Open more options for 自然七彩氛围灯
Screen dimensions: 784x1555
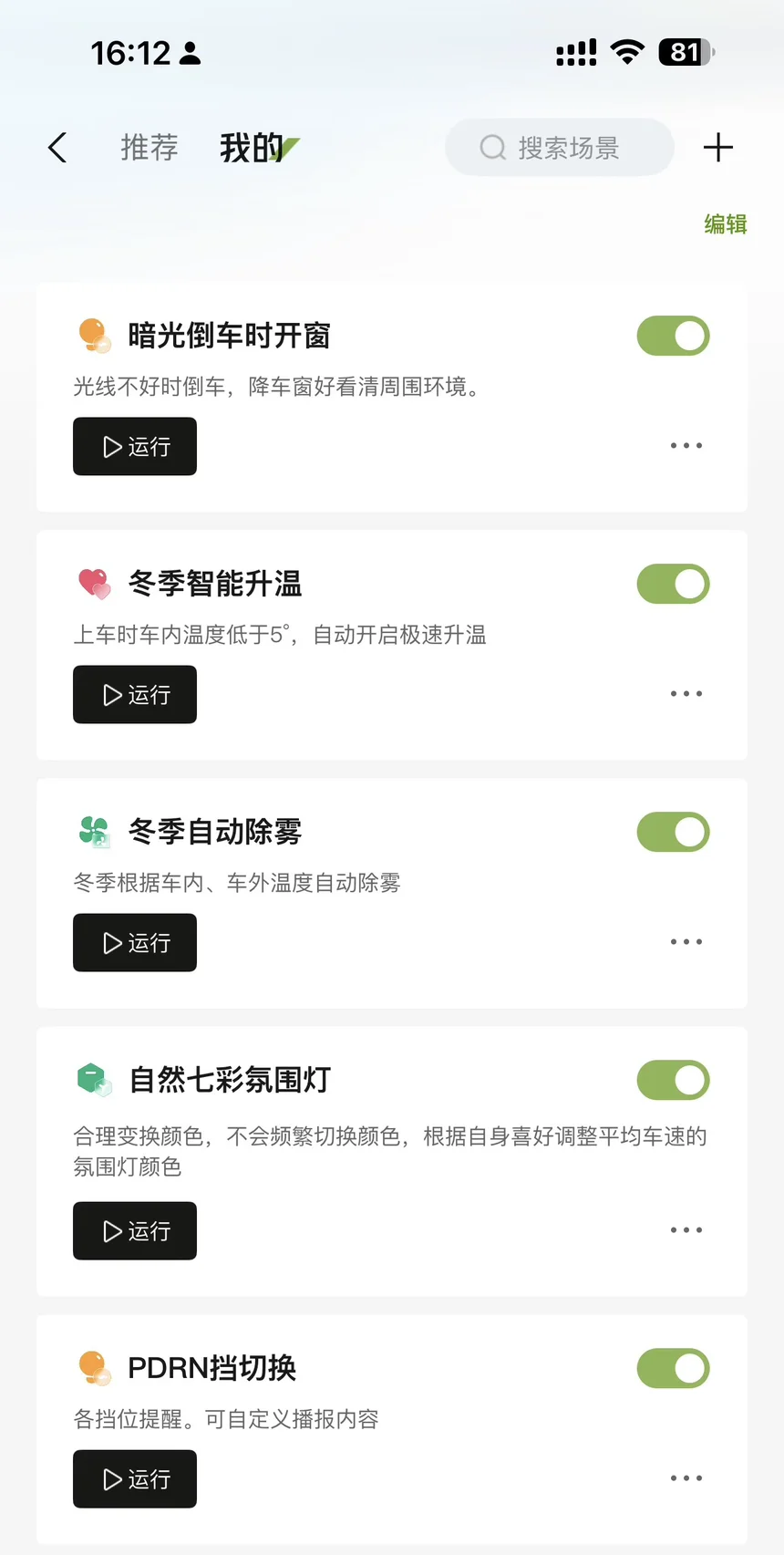pos(686,1230)
